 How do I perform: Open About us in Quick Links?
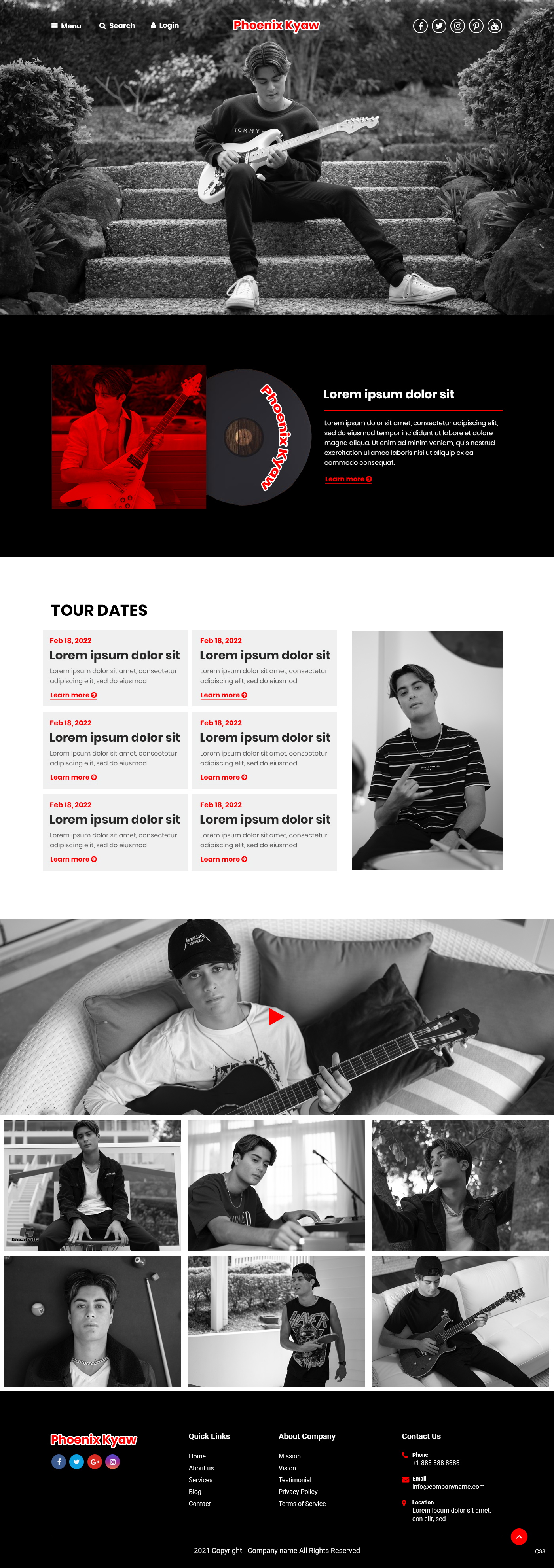201,1468
